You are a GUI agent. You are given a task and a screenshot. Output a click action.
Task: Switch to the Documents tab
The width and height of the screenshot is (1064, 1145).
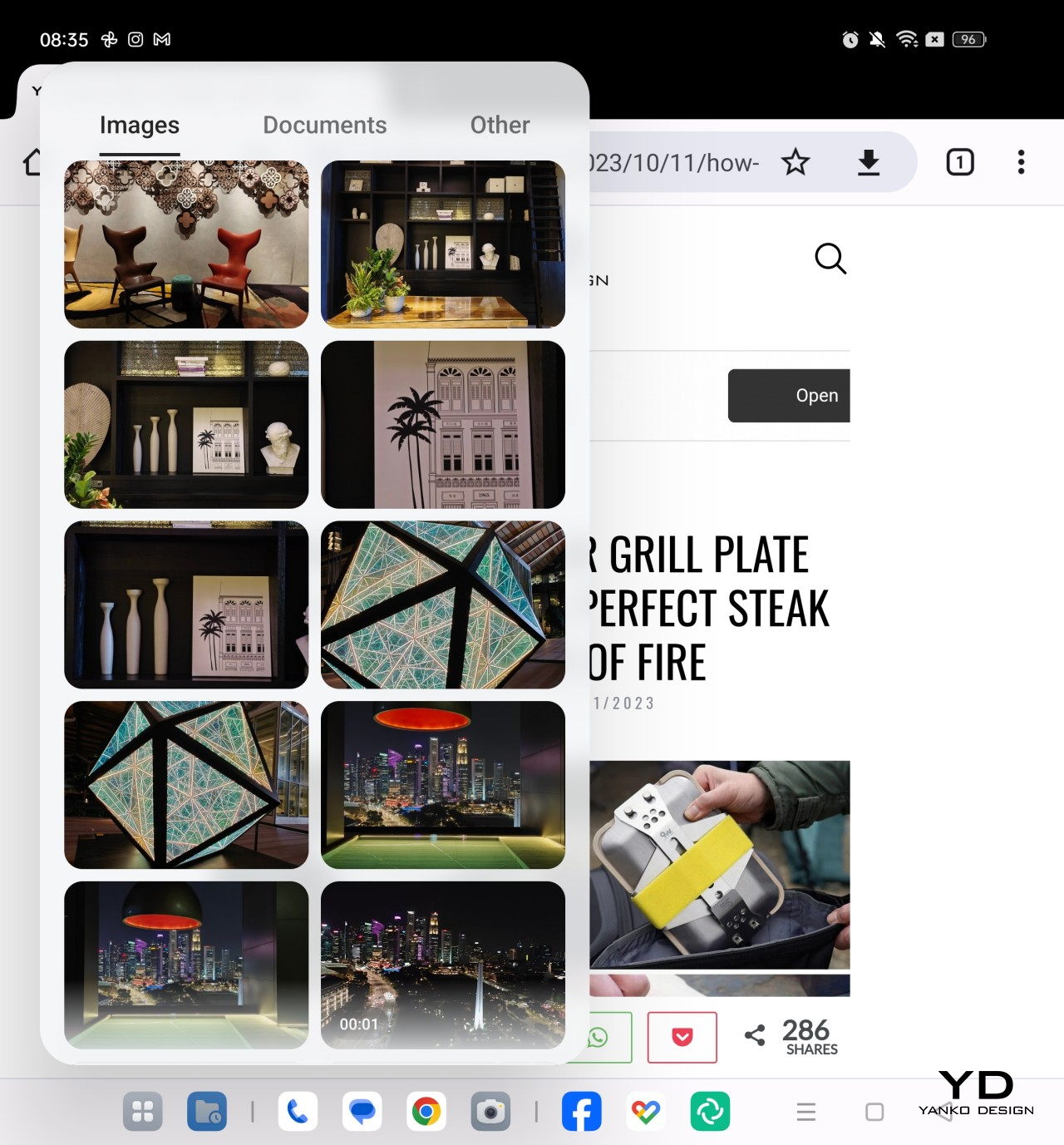[324, 125]
